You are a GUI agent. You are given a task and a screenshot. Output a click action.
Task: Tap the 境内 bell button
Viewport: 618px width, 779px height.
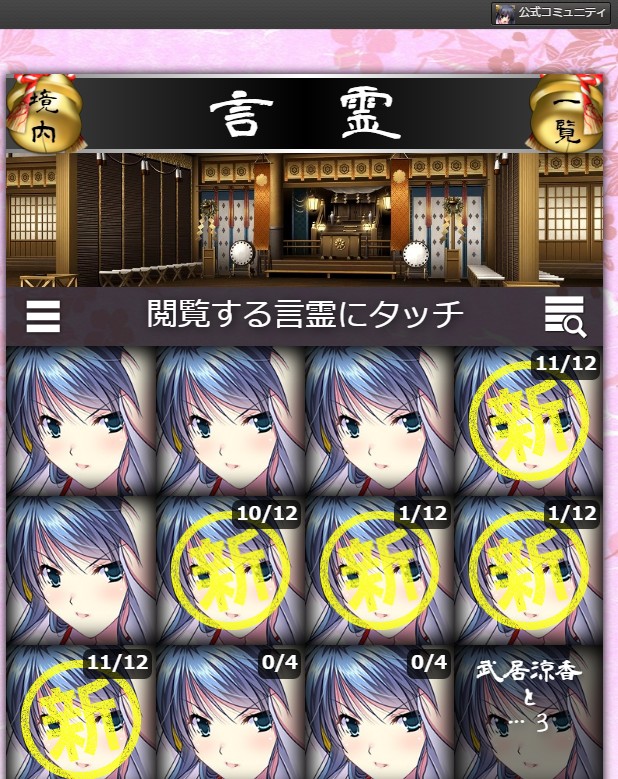(x=42, y=114)
